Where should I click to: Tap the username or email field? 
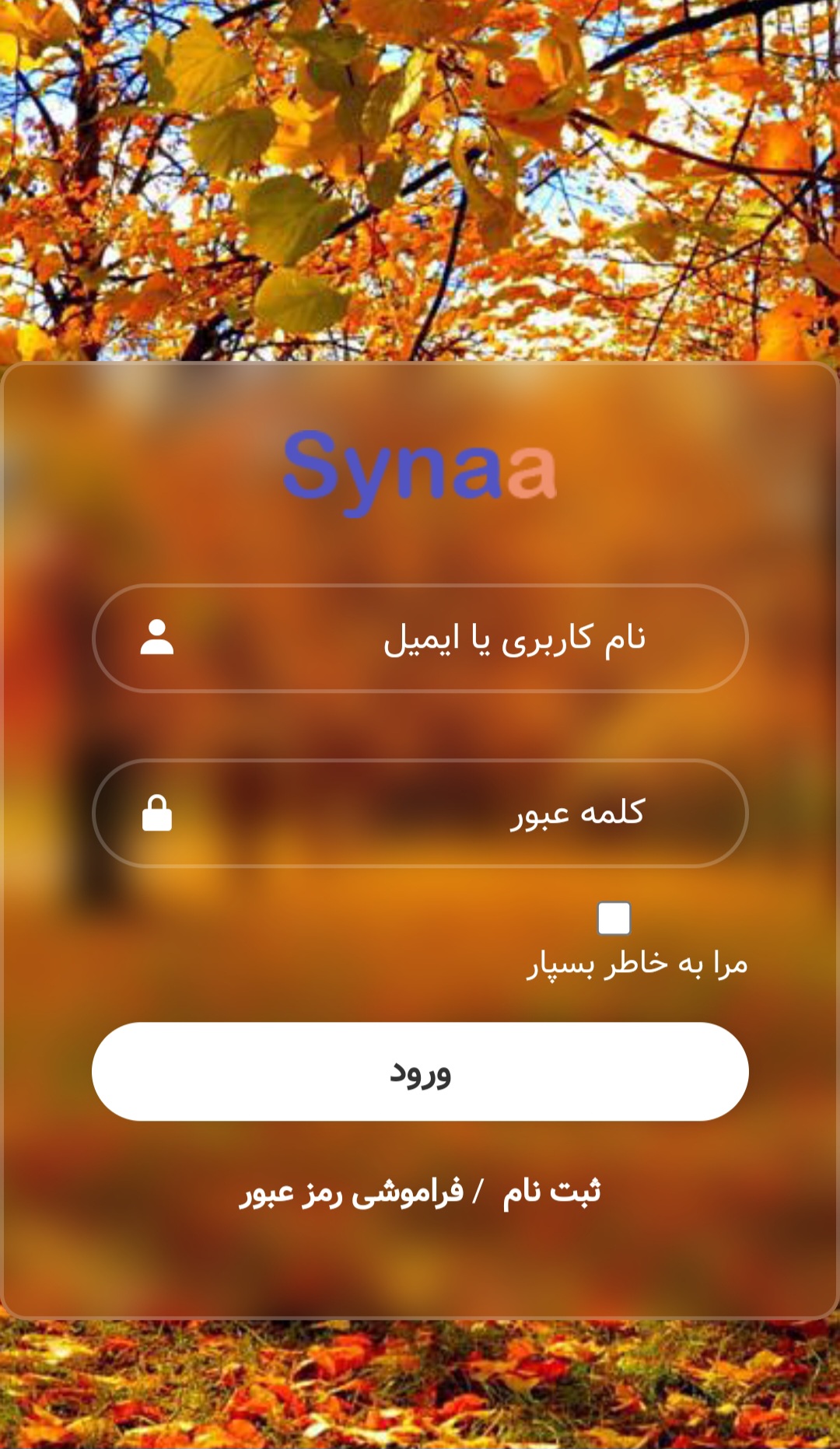420,639
